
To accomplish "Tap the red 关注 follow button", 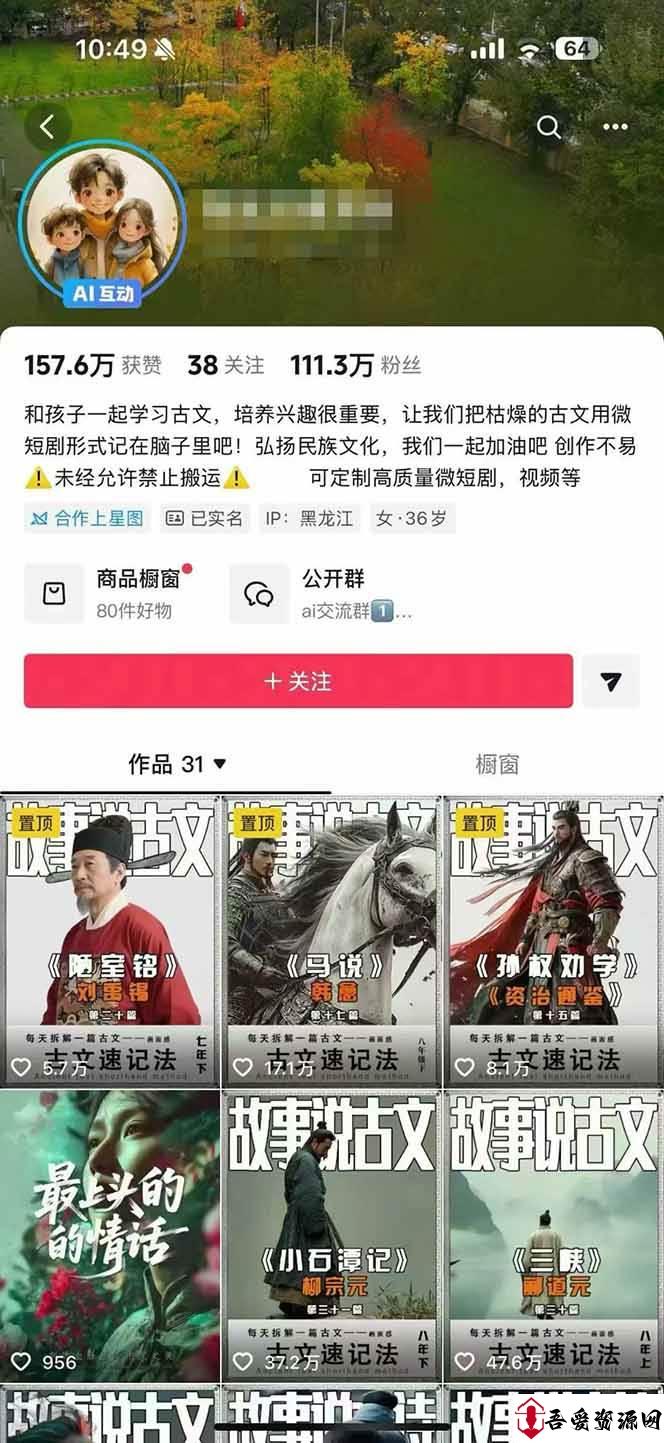I will pyautogui.click(x=298, y=681).
